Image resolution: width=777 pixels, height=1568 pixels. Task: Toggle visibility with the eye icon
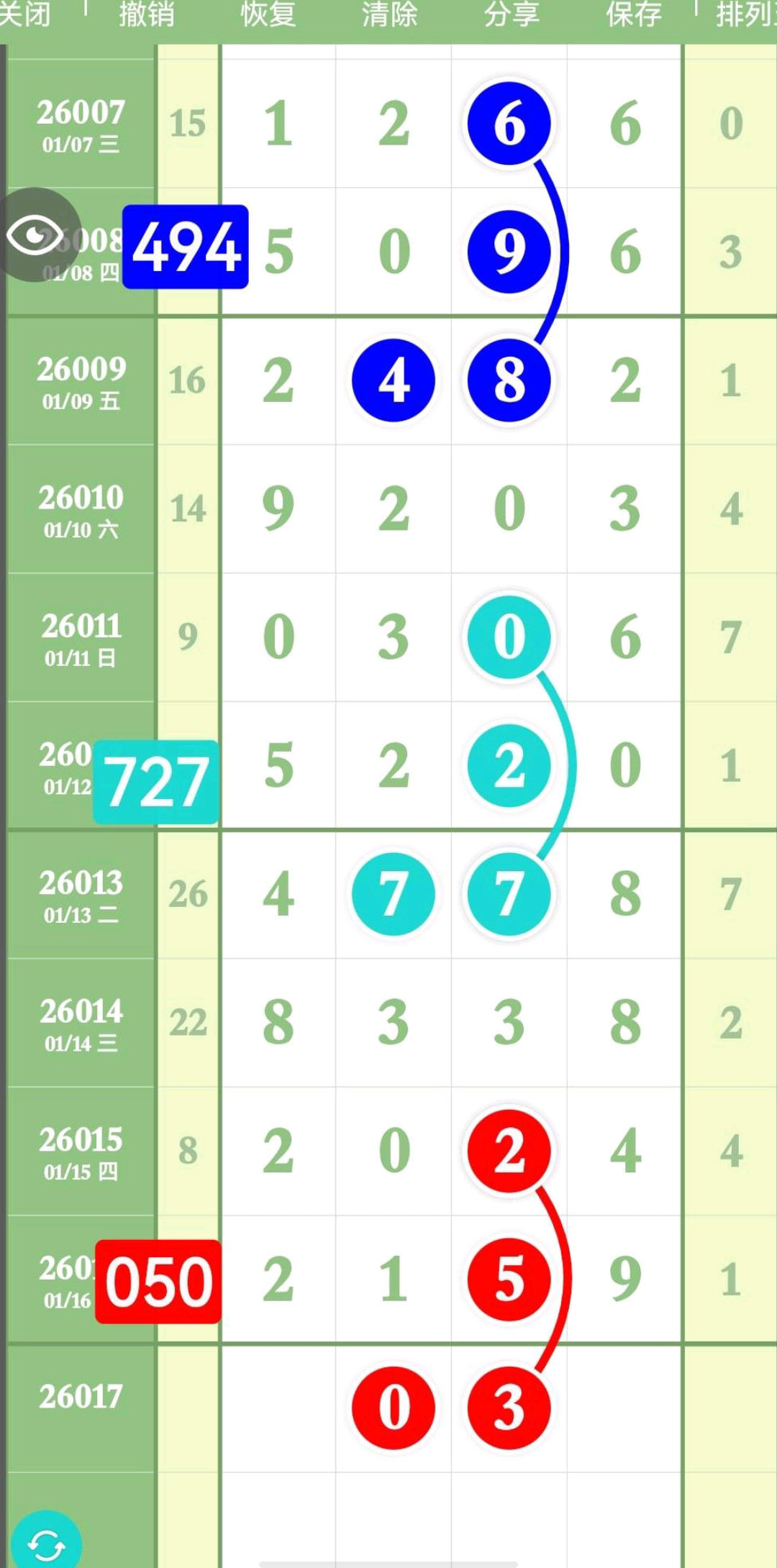(35, 235)
